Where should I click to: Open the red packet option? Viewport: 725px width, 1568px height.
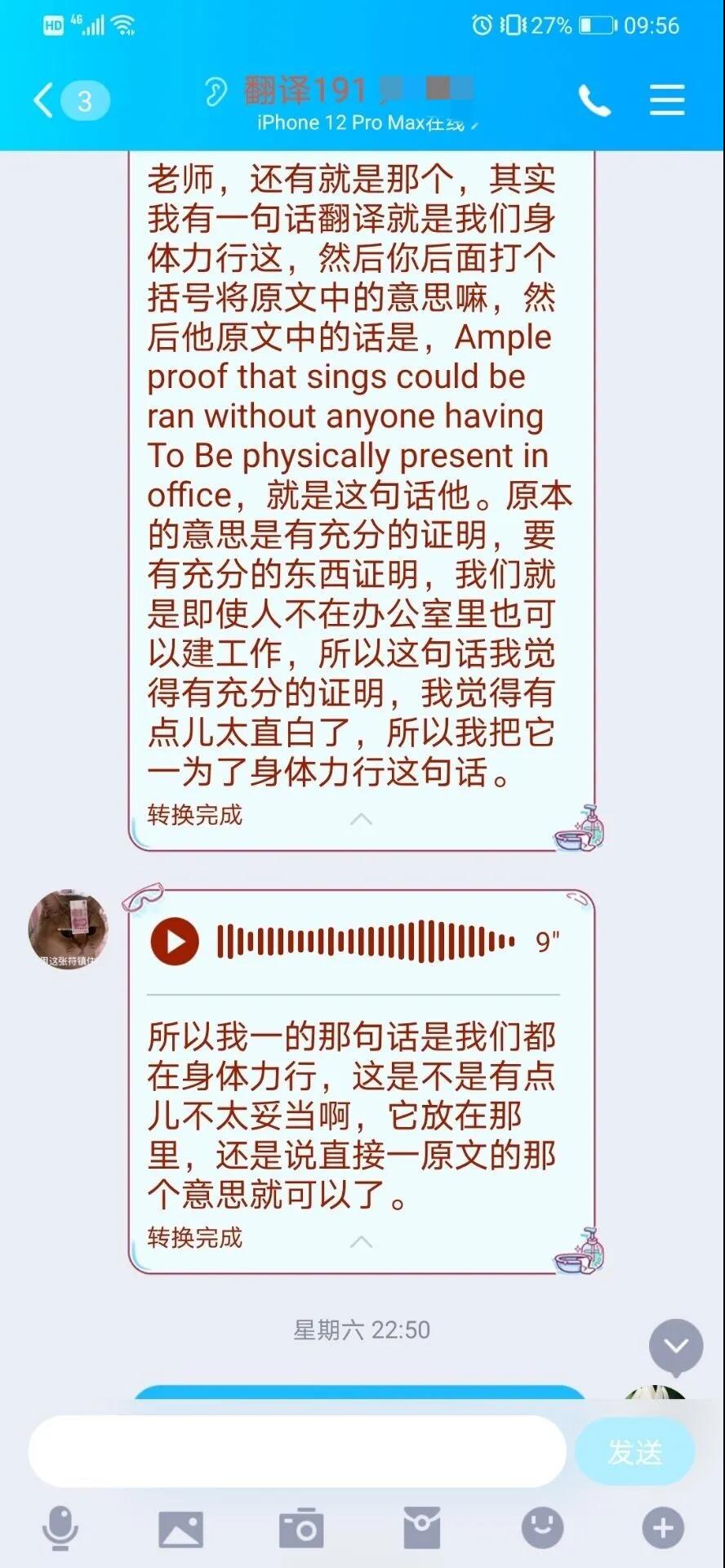tap(421, 1528)
